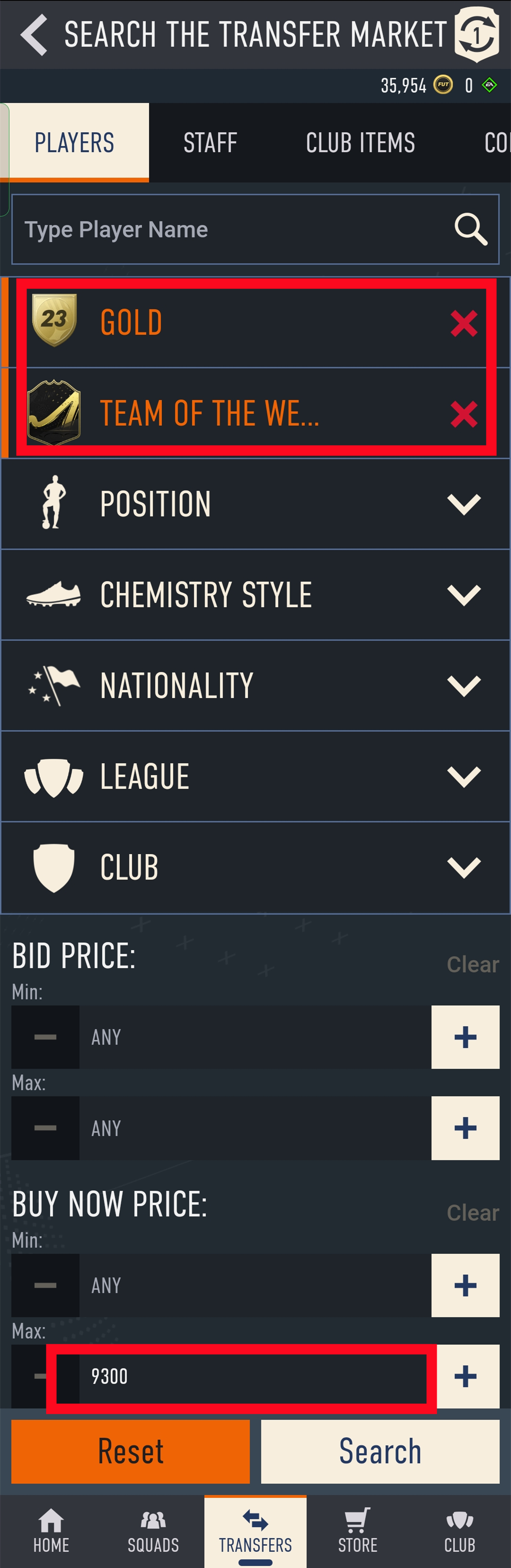Tap the Type Player Name field
Image resolution: width=511 pixels, height=1568 pixels.
point(231,229)
